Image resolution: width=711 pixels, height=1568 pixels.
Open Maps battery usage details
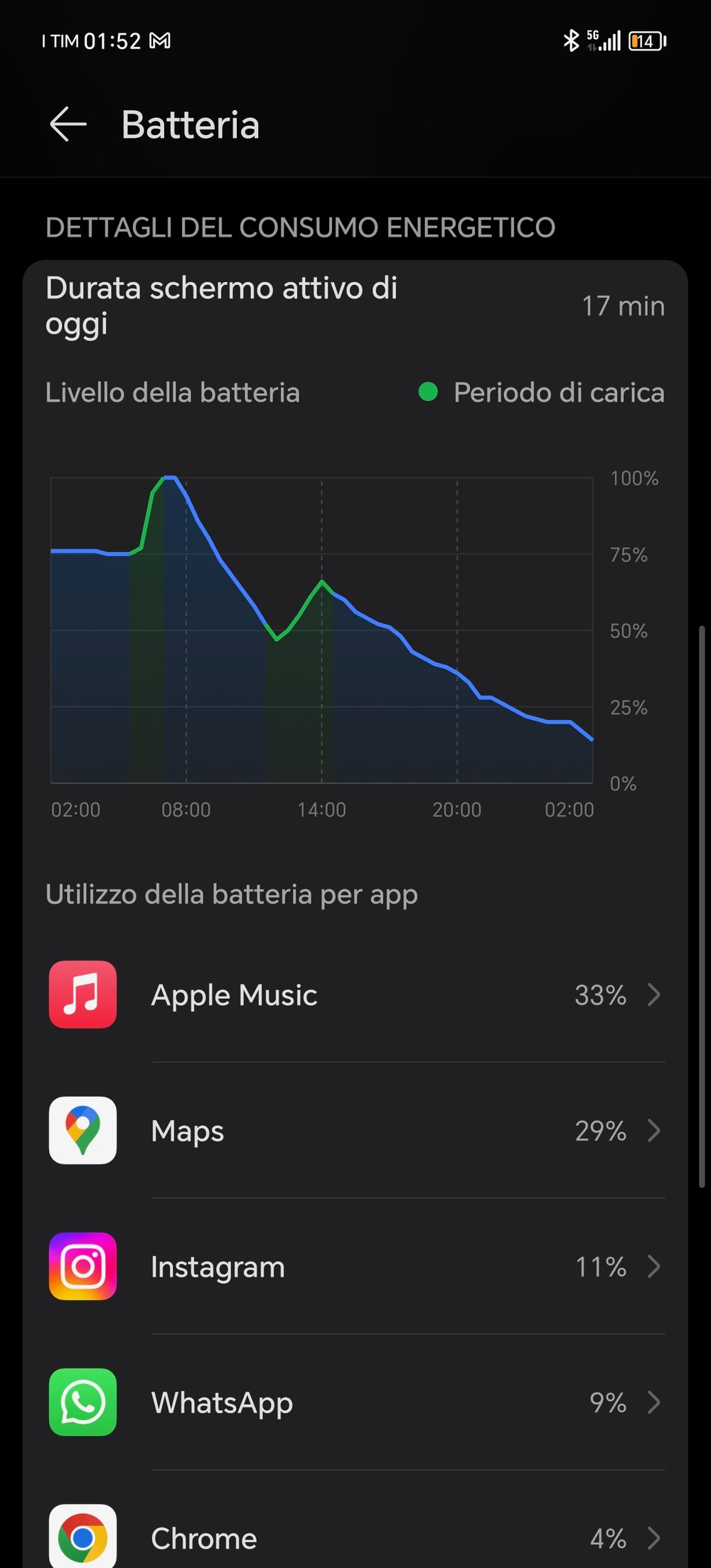(x=355, y=1131)
